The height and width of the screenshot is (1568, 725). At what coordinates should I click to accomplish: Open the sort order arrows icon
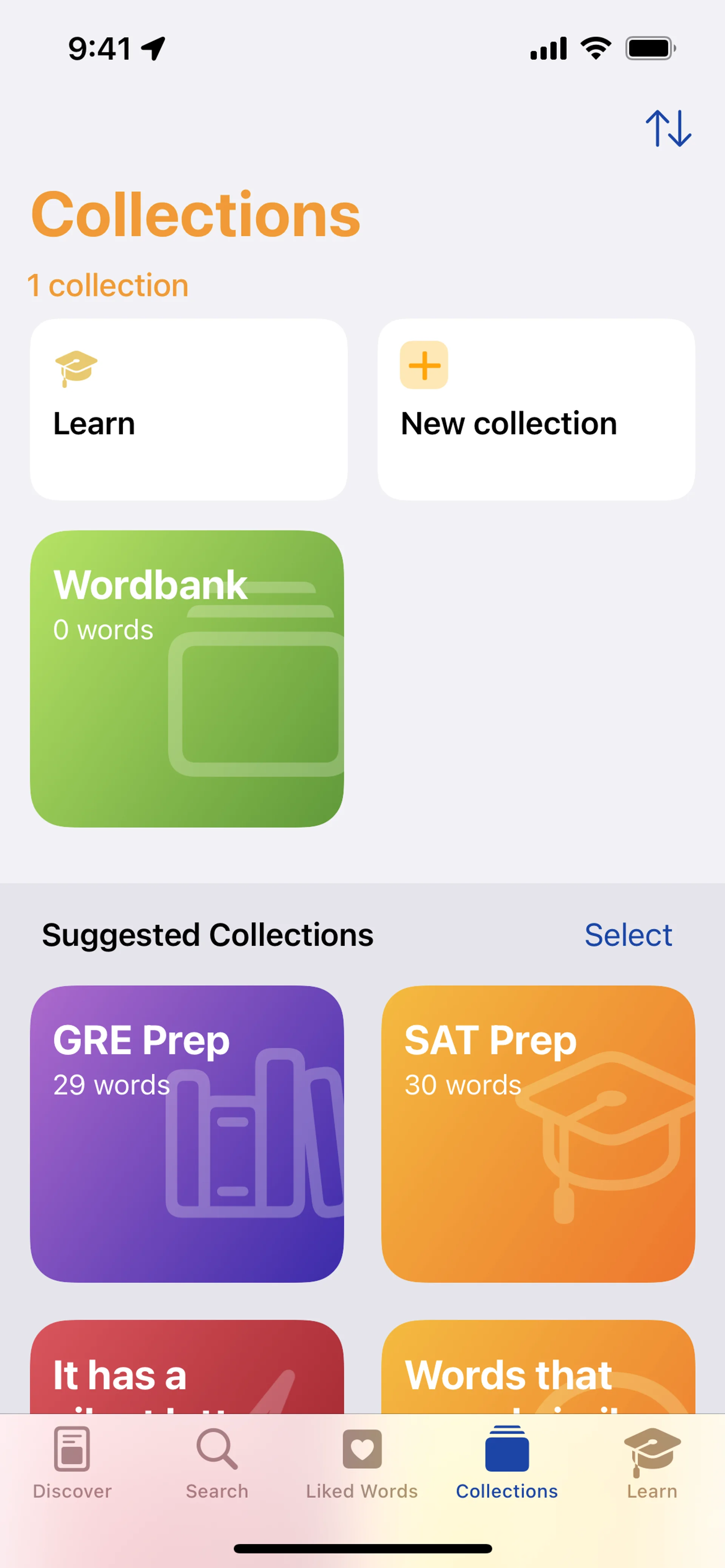(668, 128)
